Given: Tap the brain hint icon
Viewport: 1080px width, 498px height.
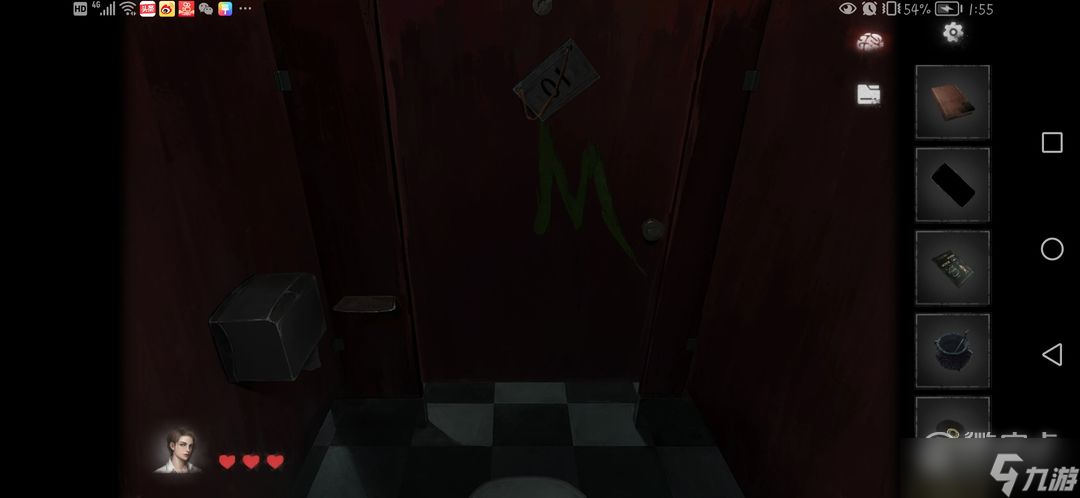Looking at the screenshot, I should pyautogui.click(x=868, y=41).
